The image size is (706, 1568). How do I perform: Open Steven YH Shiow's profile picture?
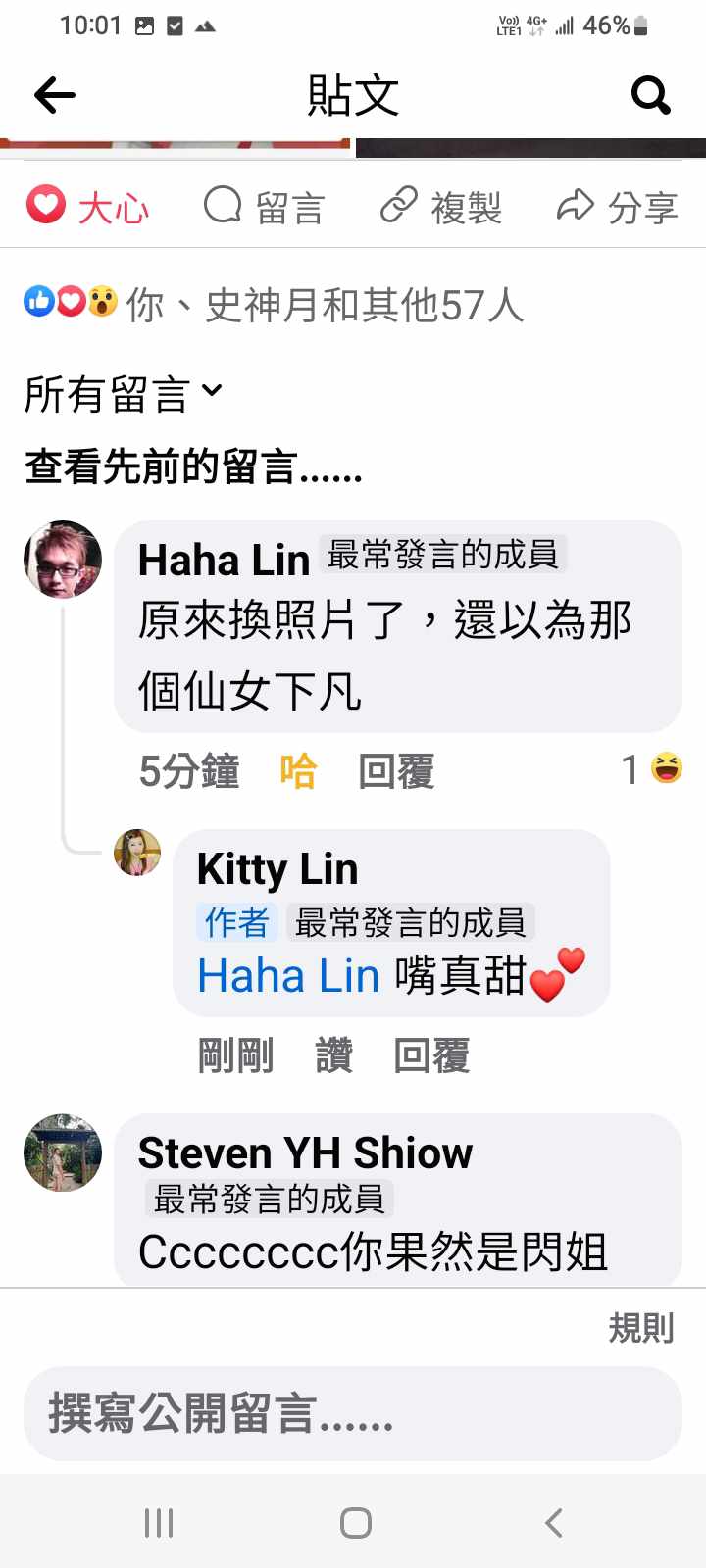click(63, 1152)
